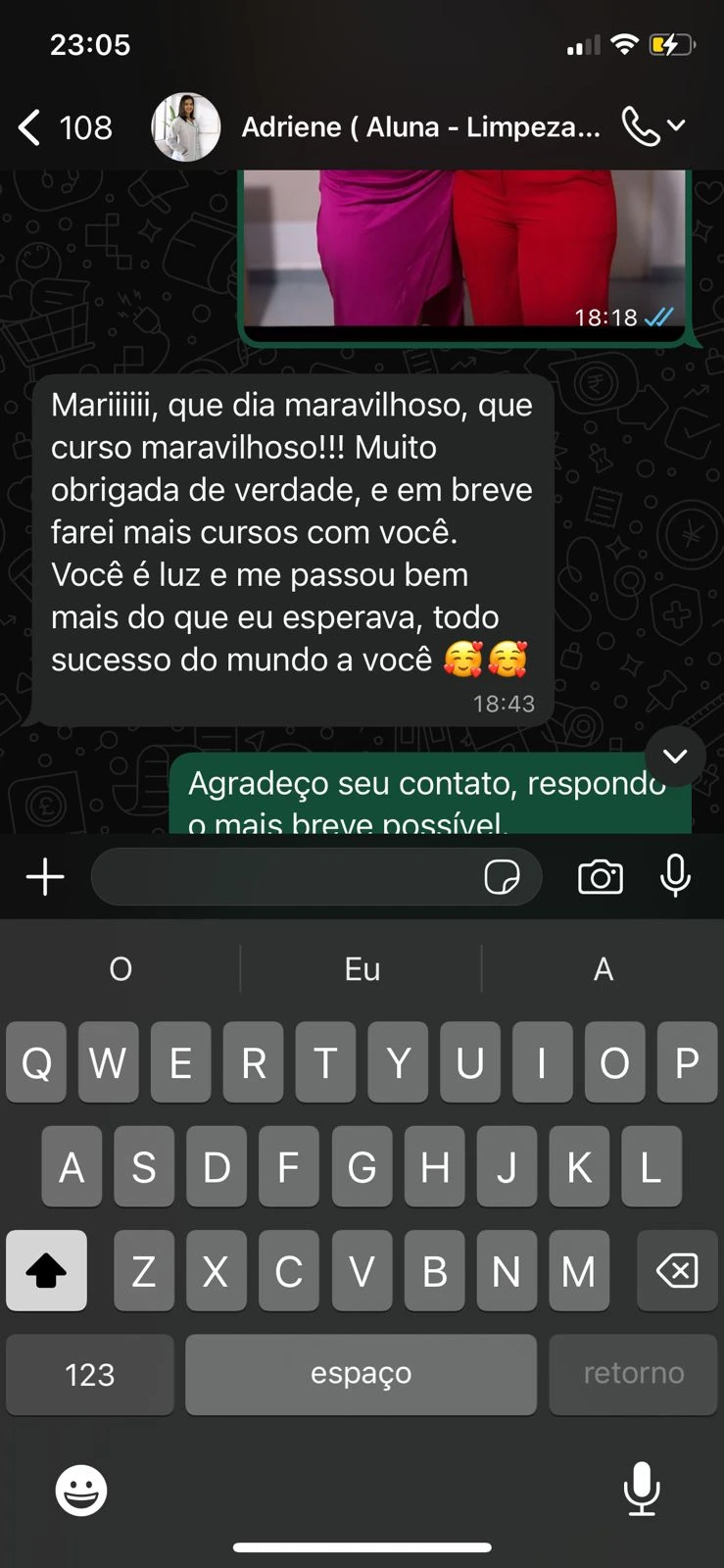Screen dimensions: 724x1568
Task: Go back to the chat list
Action: [x=64, y=127]
